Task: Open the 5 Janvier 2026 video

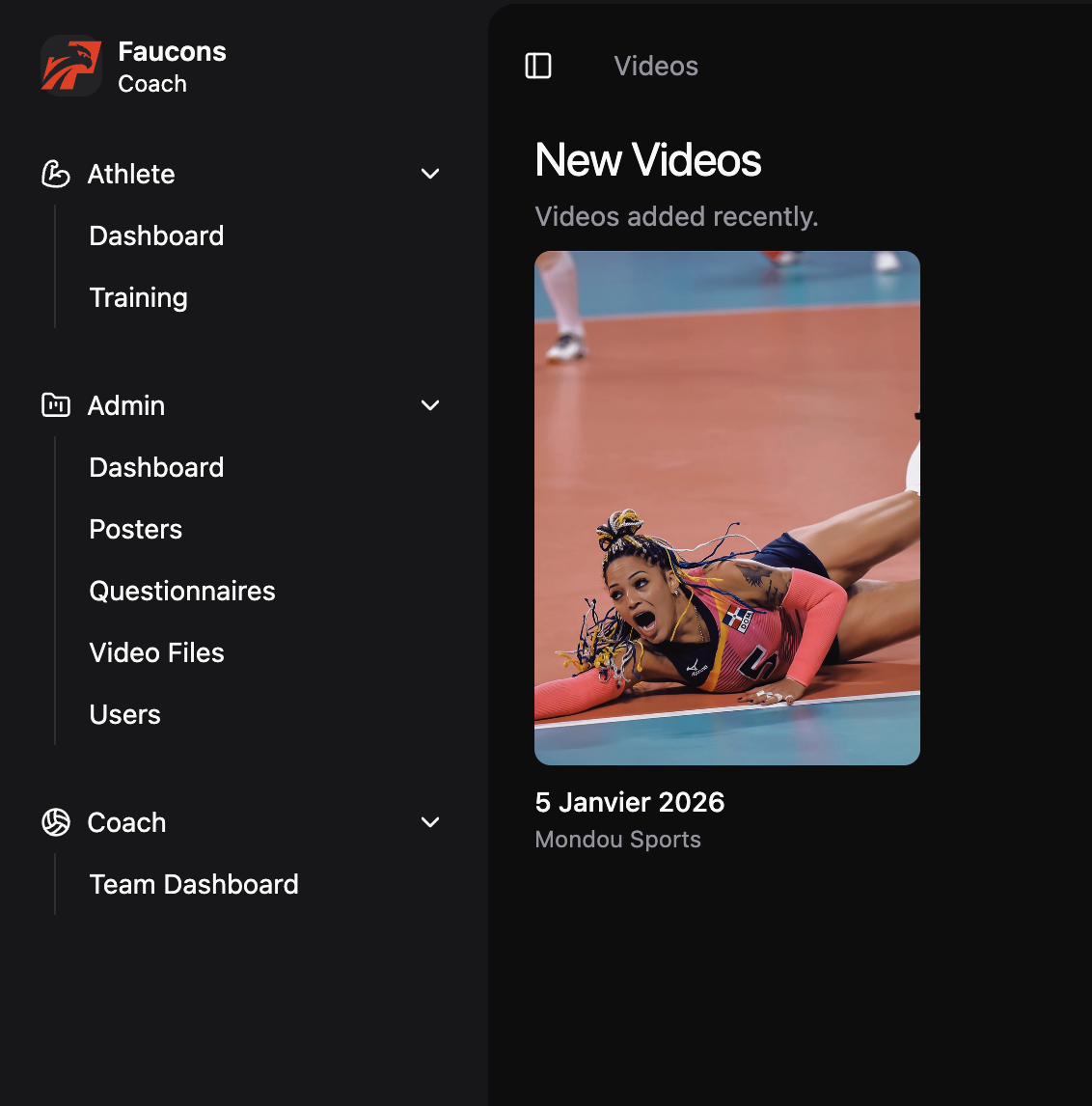Action: 726,508
